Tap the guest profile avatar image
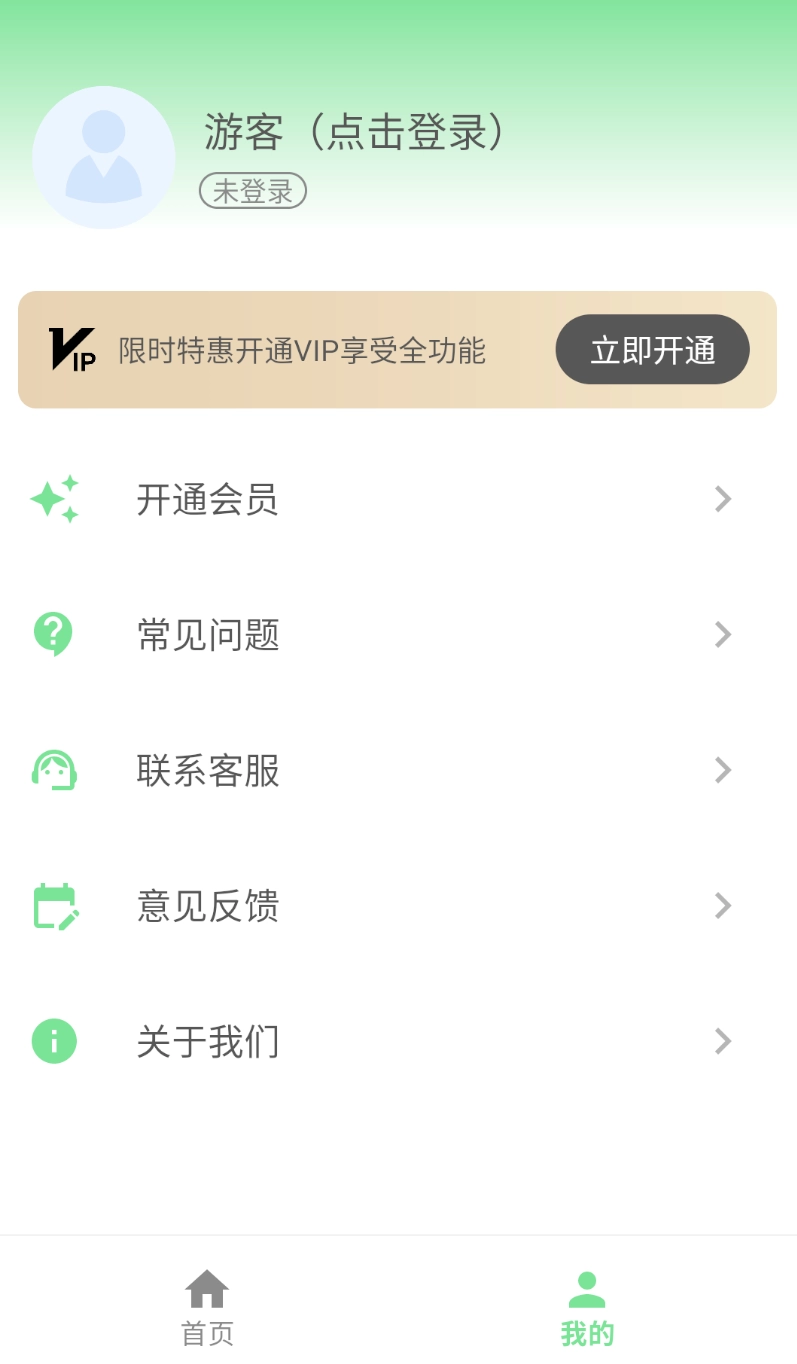Viewport: 797px width, 1364px height. 103,157
